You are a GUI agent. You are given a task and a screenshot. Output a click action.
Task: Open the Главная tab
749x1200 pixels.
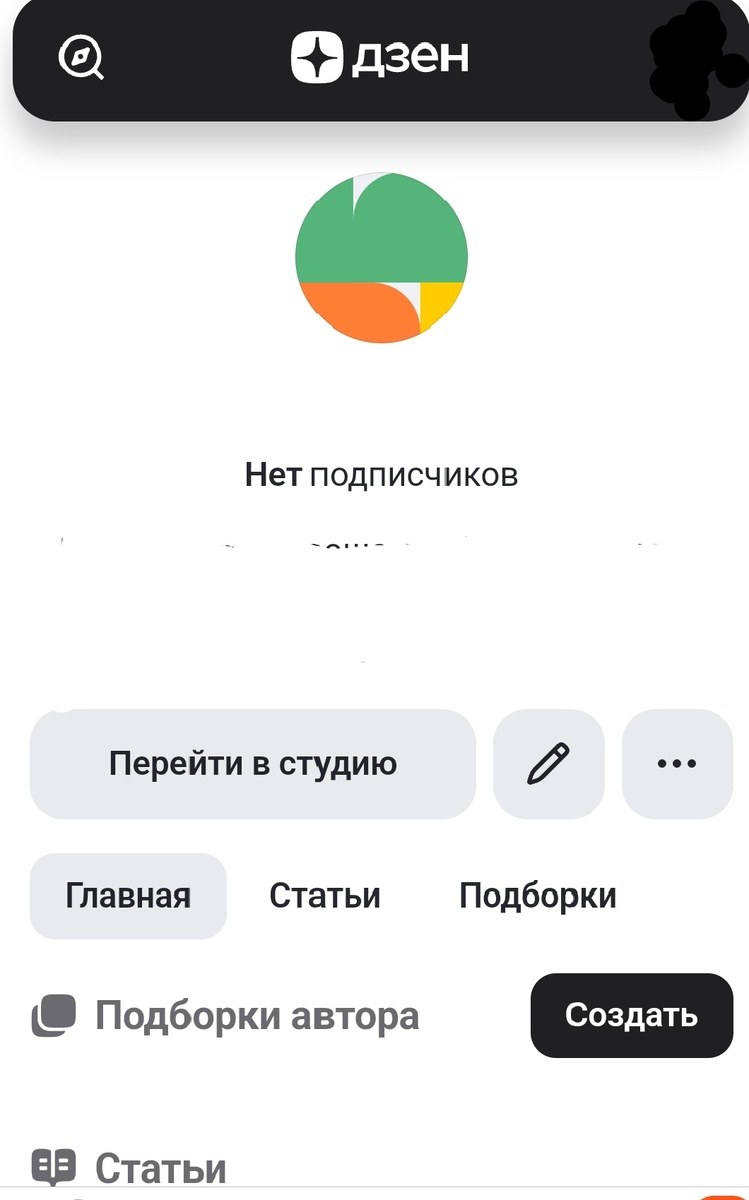128,896
